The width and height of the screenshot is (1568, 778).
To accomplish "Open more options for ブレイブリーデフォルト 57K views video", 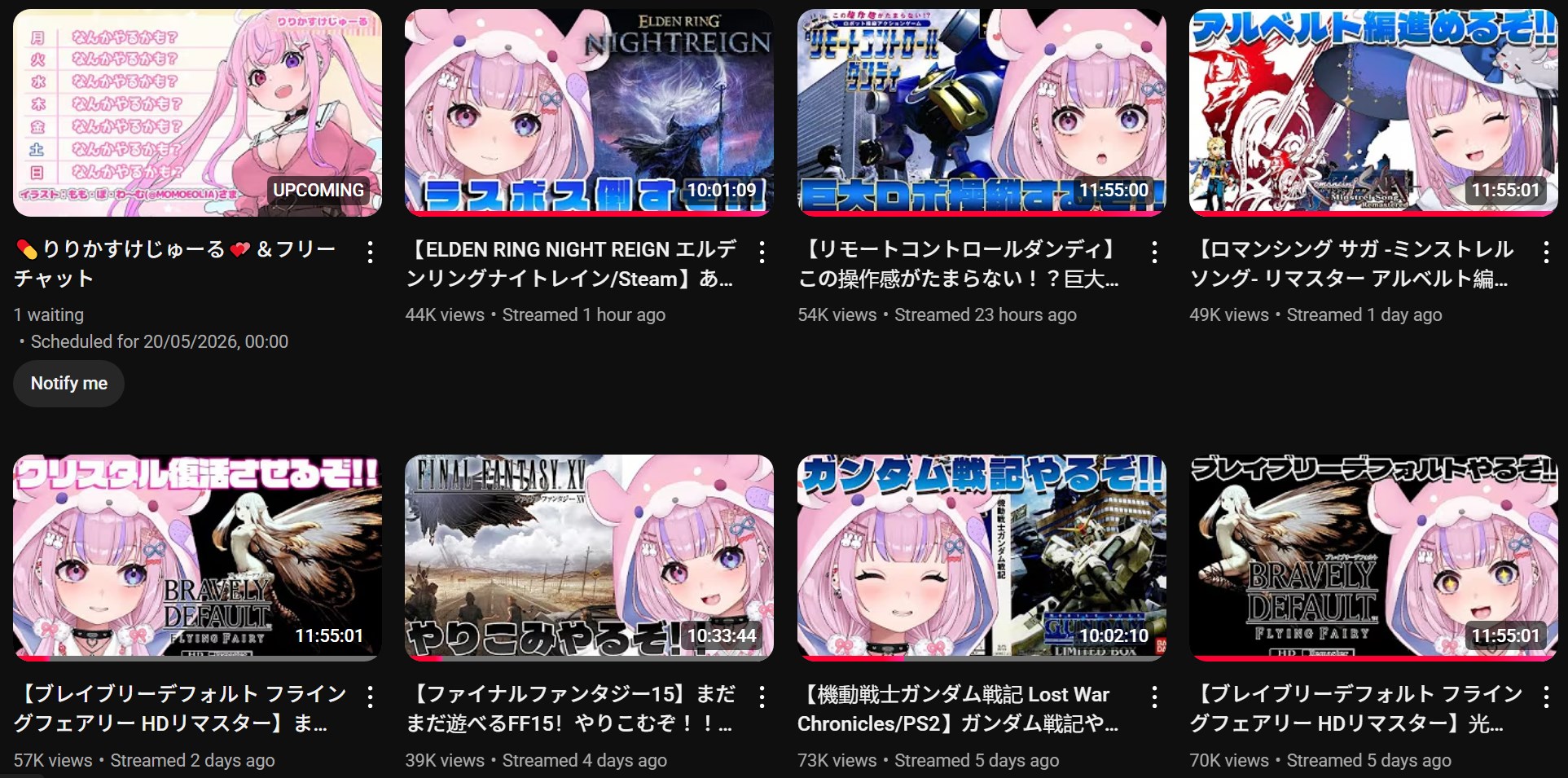I will point(371,697).
